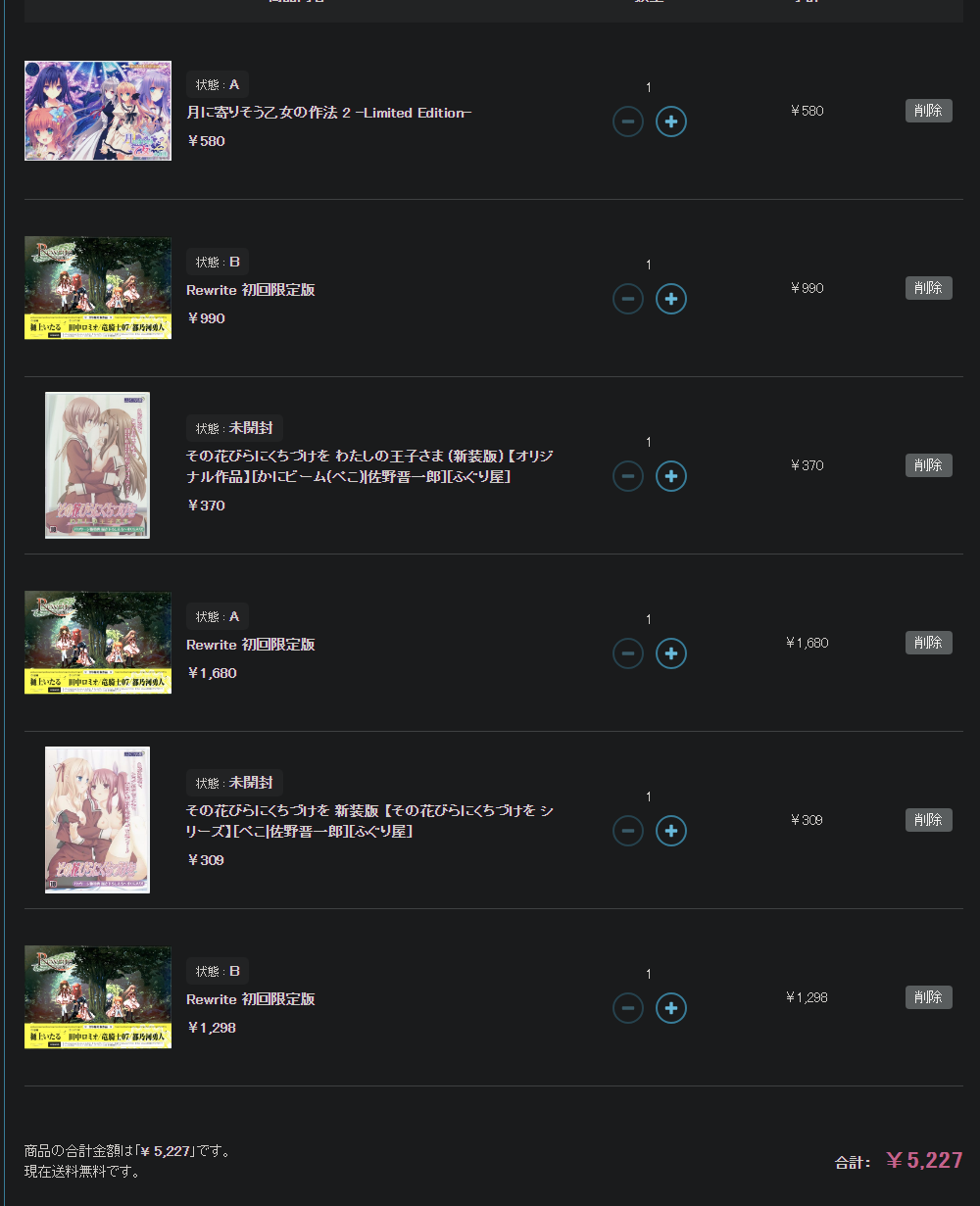Open the Rewrite 初回限定版 ¥990 title link

click(x=251, y=290)
